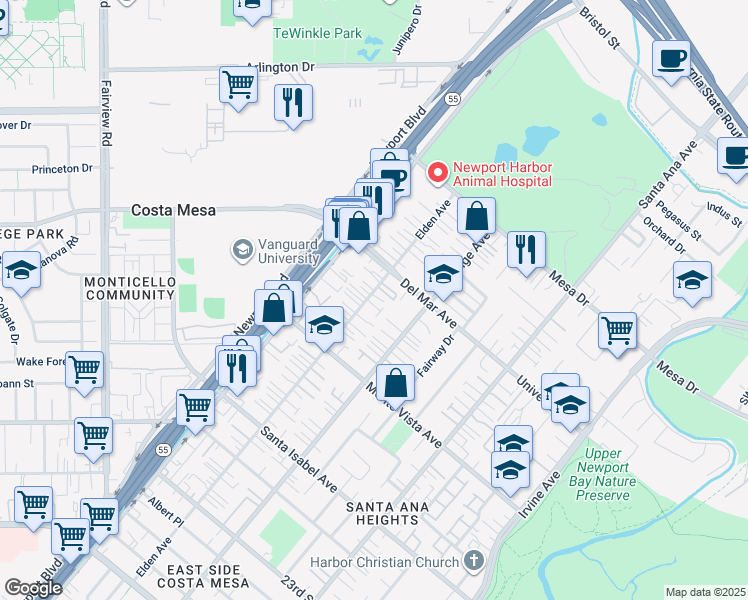Tap the shopping bag marker on Monte Vista Ave
This screenshot has height=600, width=748.
(x=397, y=382)
